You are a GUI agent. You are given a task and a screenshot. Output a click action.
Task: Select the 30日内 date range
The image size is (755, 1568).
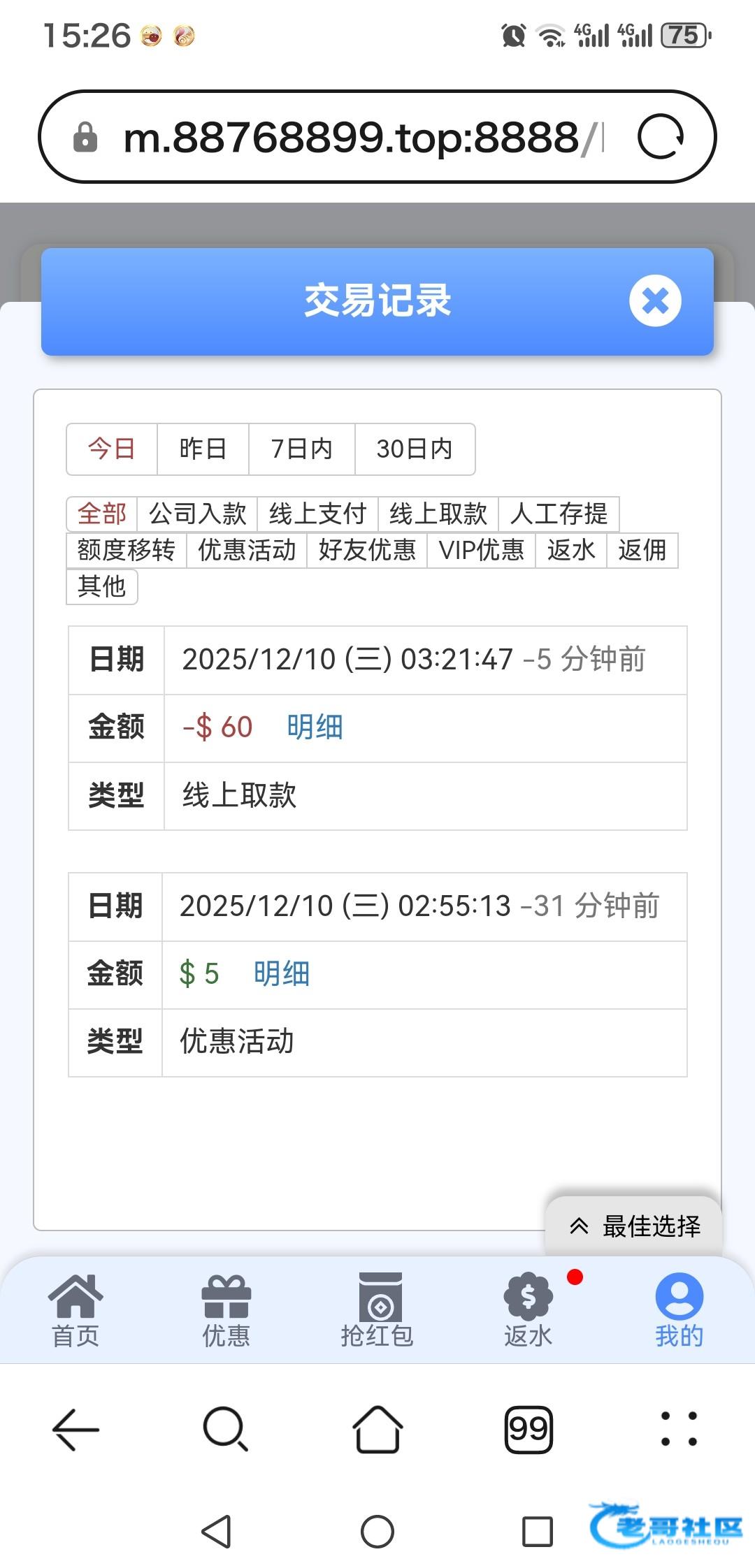(x=415, y=449)
